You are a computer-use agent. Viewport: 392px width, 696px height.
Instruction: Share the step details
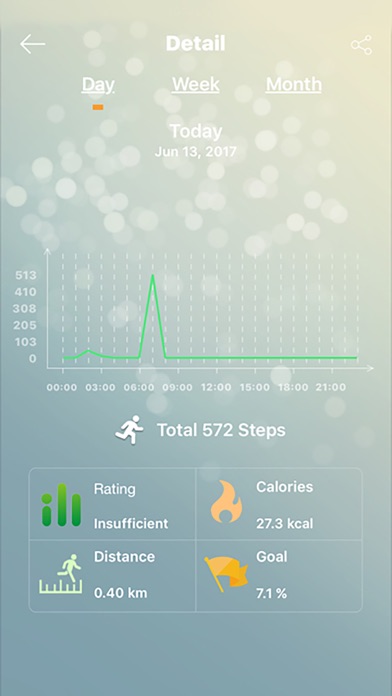(x=361, y=45)
